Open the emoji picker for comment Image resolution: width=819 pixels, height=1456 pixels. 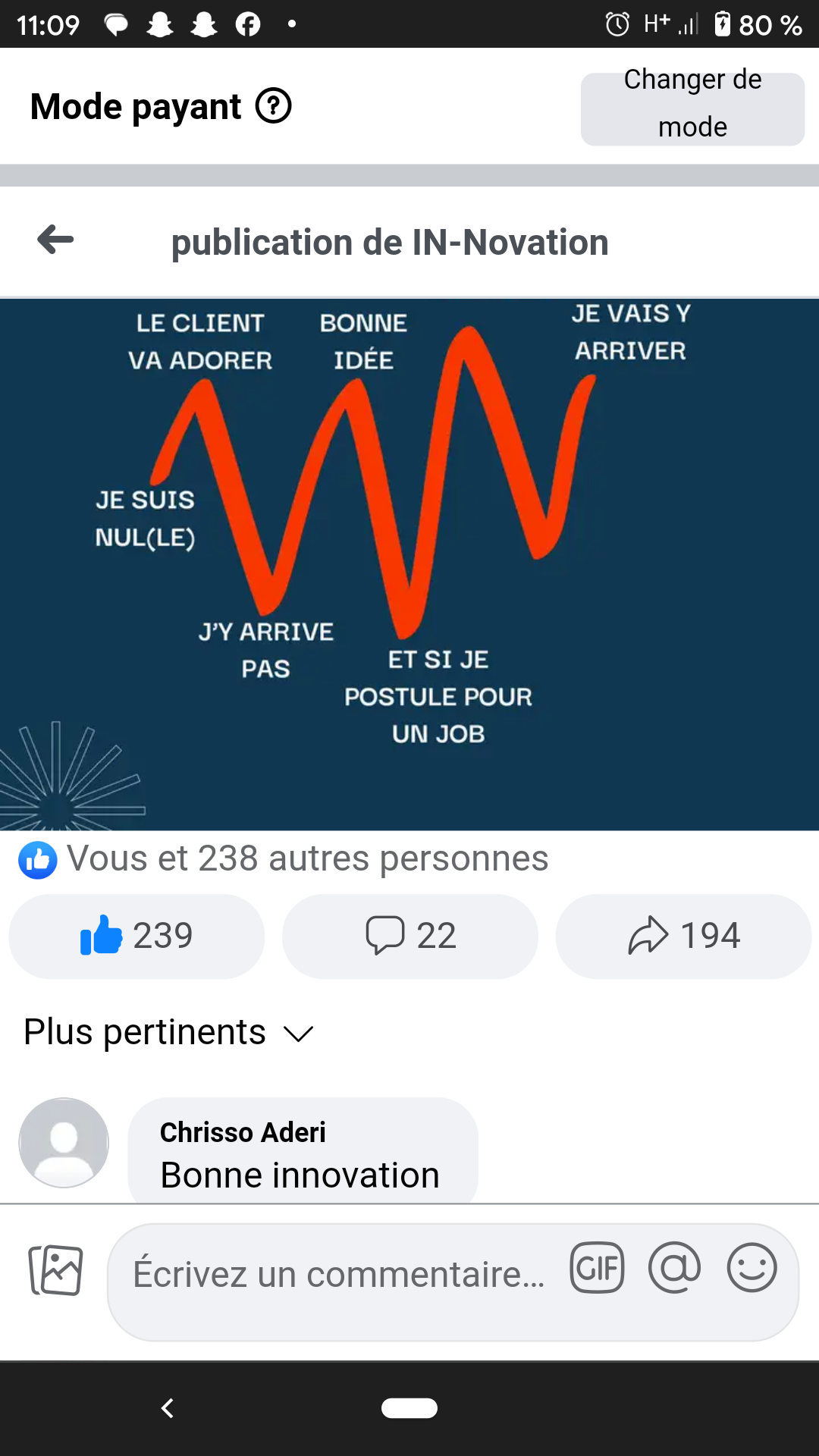coord(752,1268)
